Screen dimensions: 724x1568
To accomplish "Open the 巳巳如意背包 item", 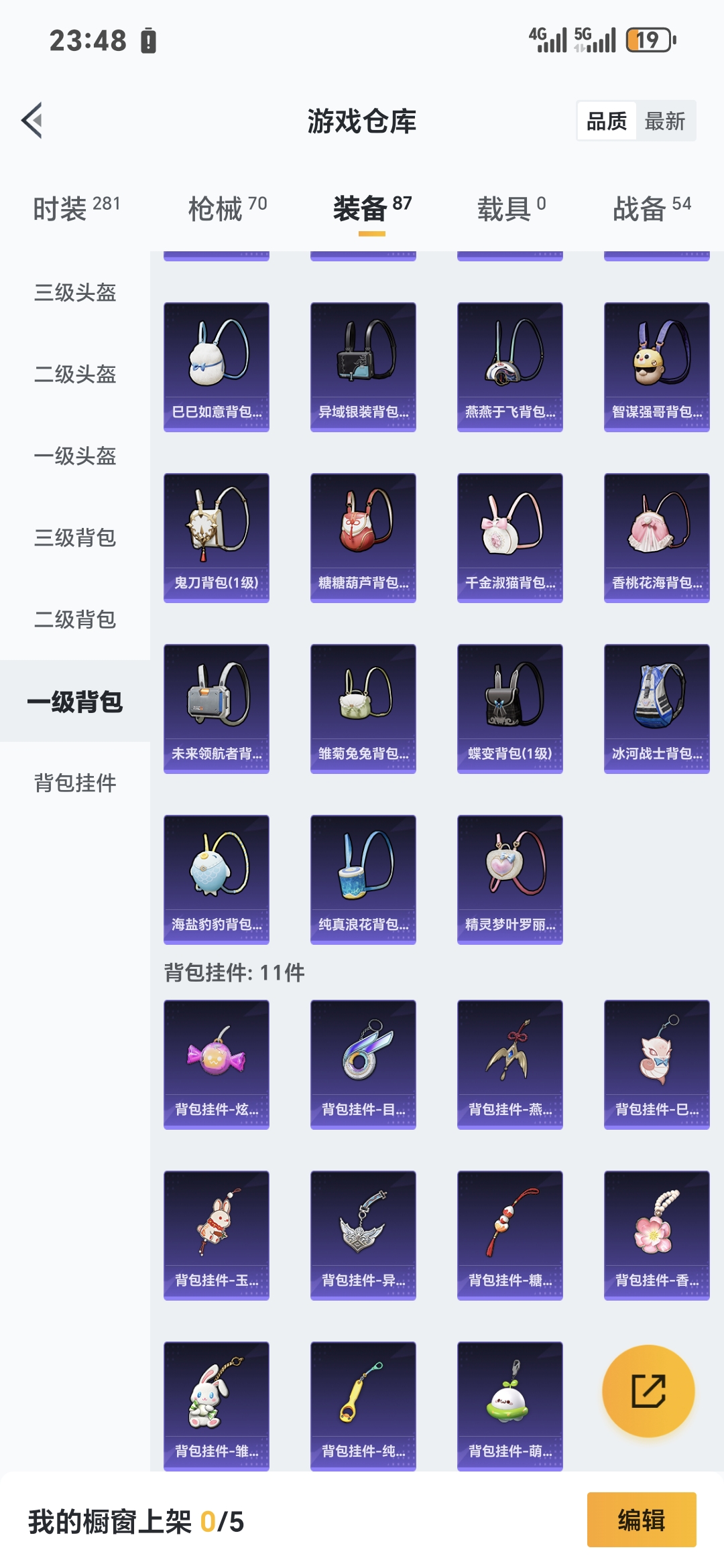I will tap(217, 367).
